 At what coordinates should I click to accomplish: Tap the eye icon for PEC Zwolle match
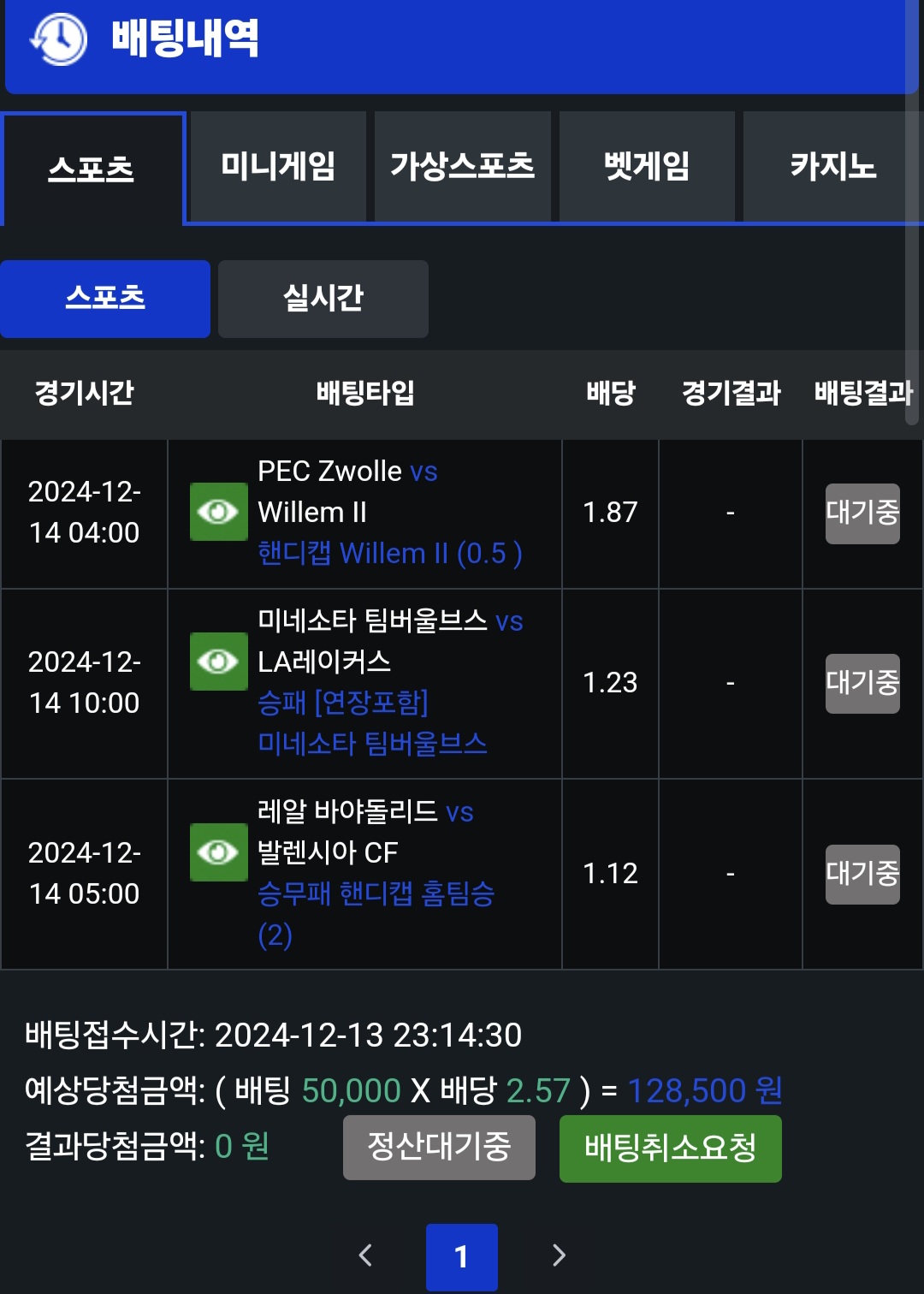(x=218, y=512)
